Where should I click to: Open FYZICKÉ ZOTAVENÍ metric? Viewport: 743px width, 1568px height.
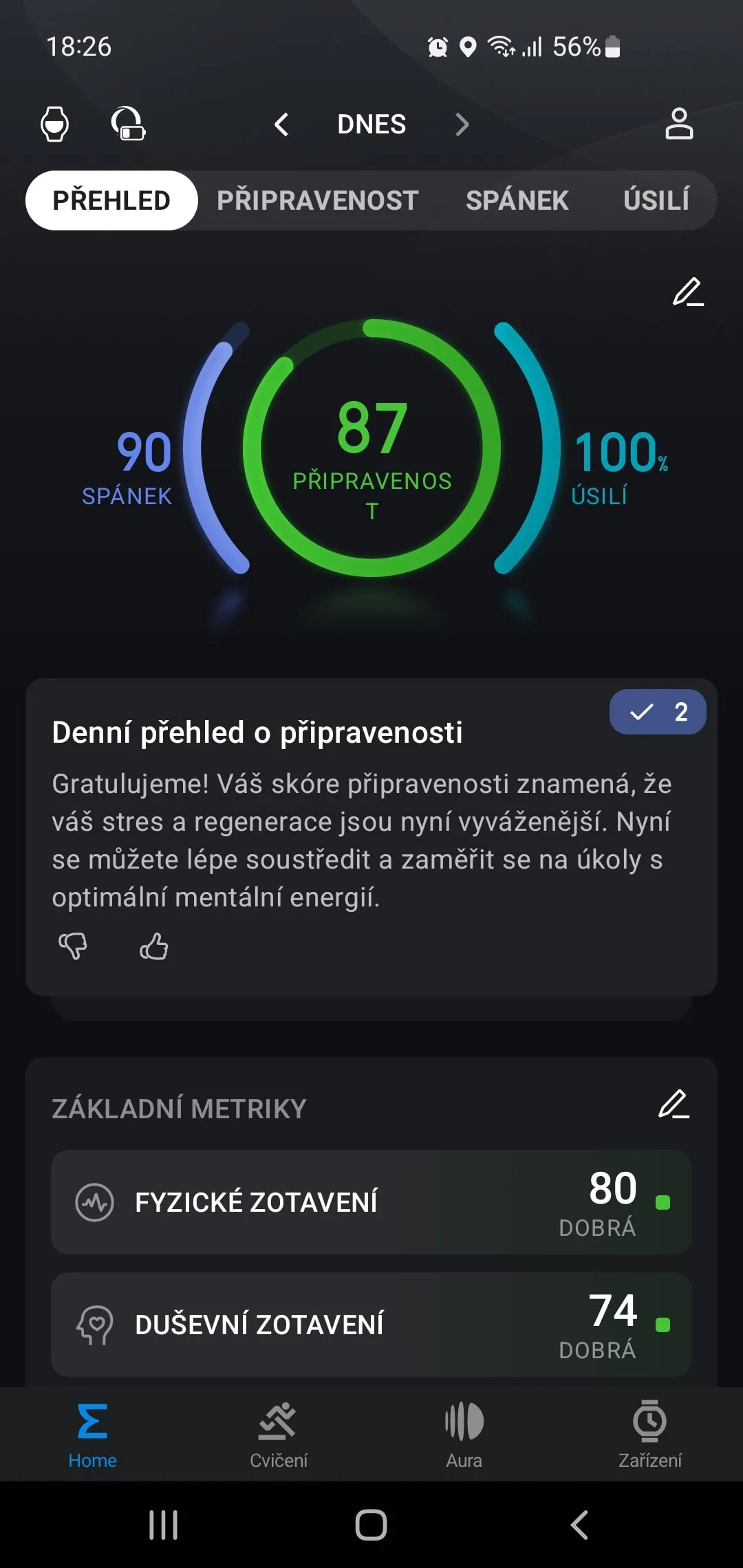pyautogui.click(x=371, y=1202)
